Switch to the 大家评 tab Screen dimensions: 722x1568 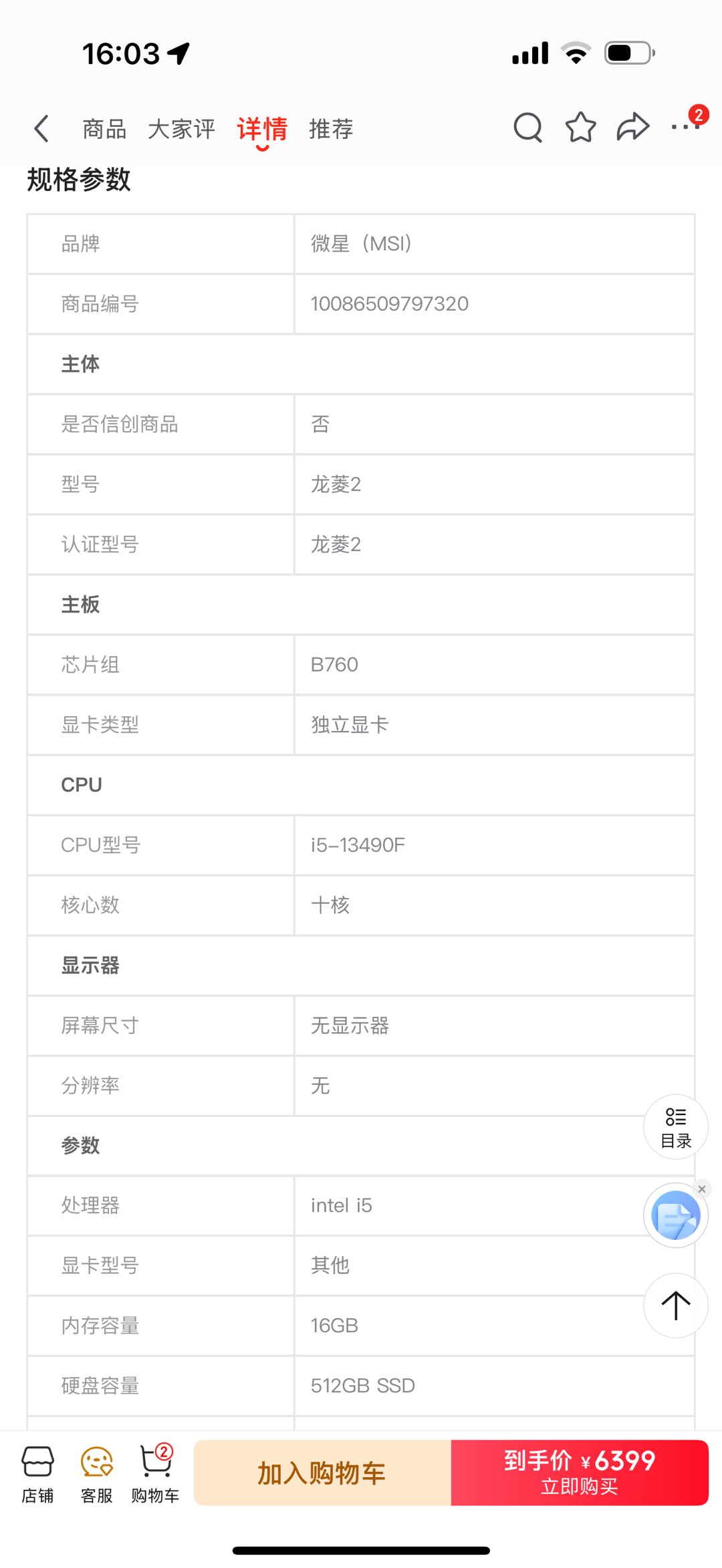pos(182,129)
